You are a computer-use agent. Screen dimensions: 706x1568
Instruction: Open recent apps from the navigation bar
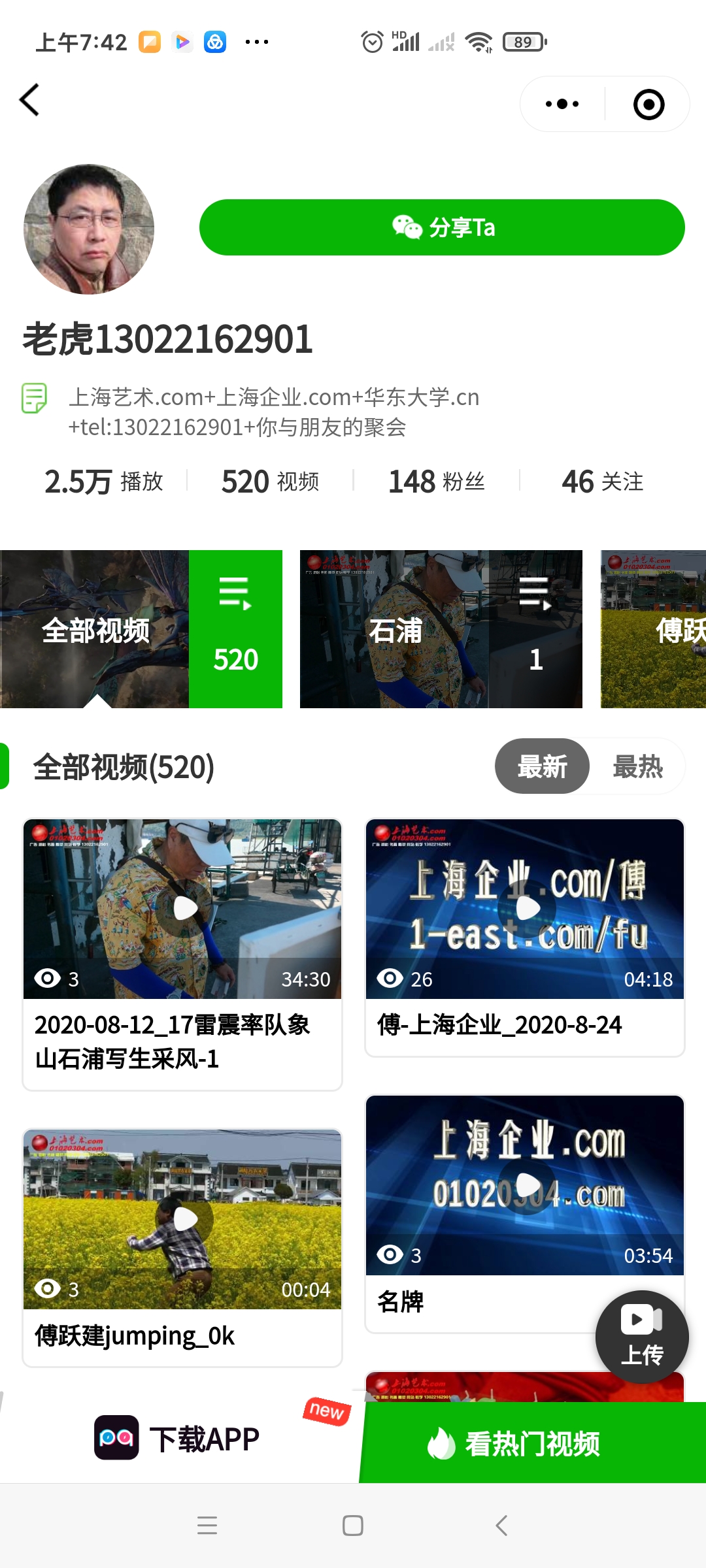coord(207,1526)
